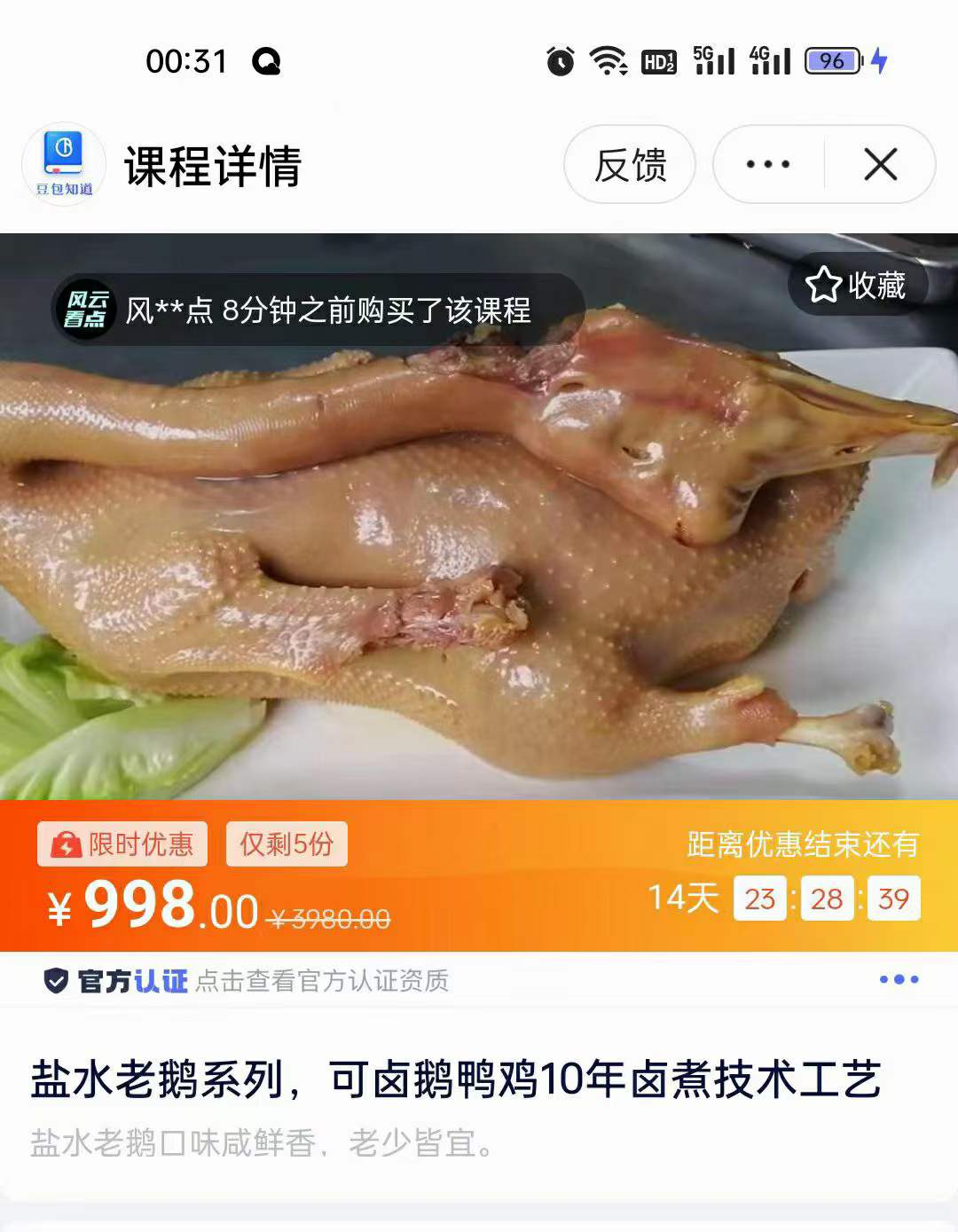Screen dimensions: 958x1232
Task: Click the seconds box of the countdown timer
Action: point(893,898)
